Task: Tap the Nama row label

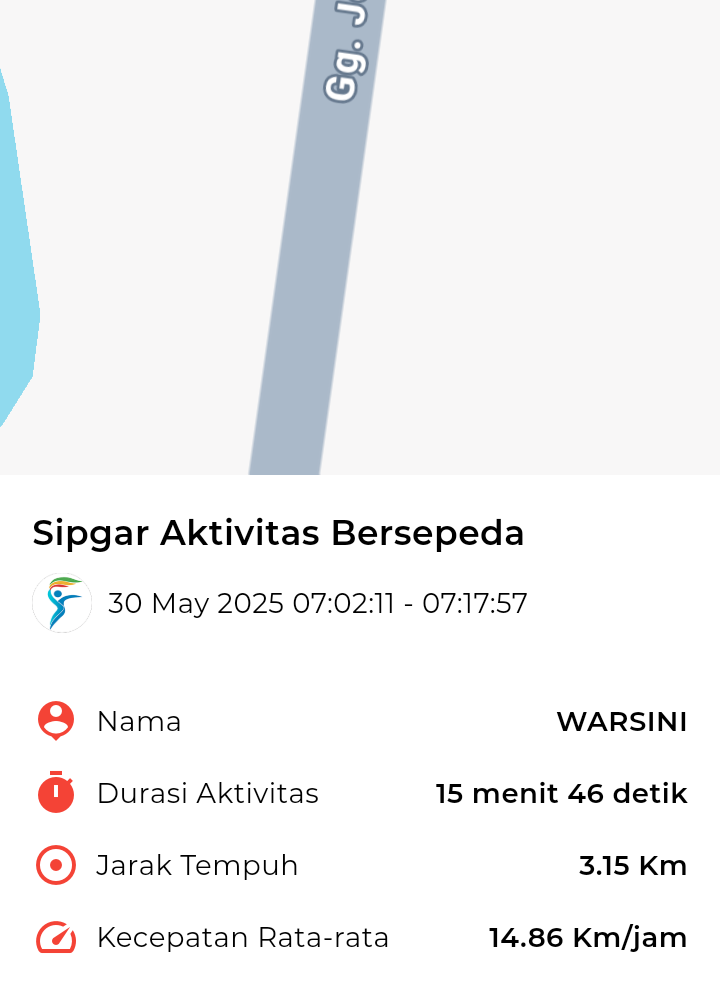Action: click(x=138, y=721)
